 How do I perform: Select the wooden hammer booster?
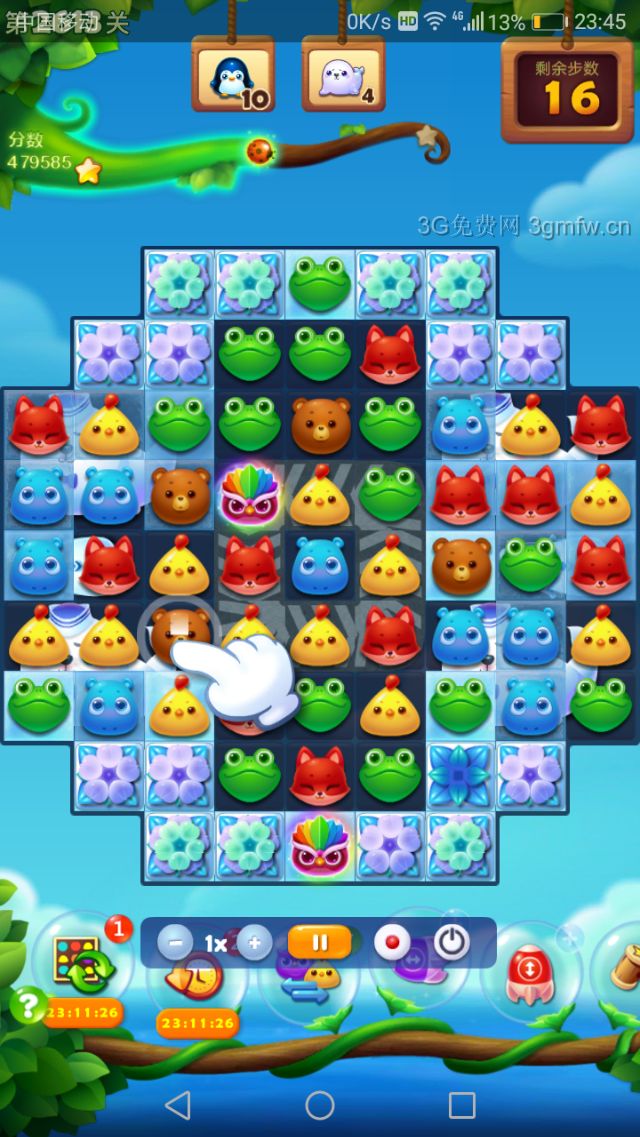coord(623,968)
